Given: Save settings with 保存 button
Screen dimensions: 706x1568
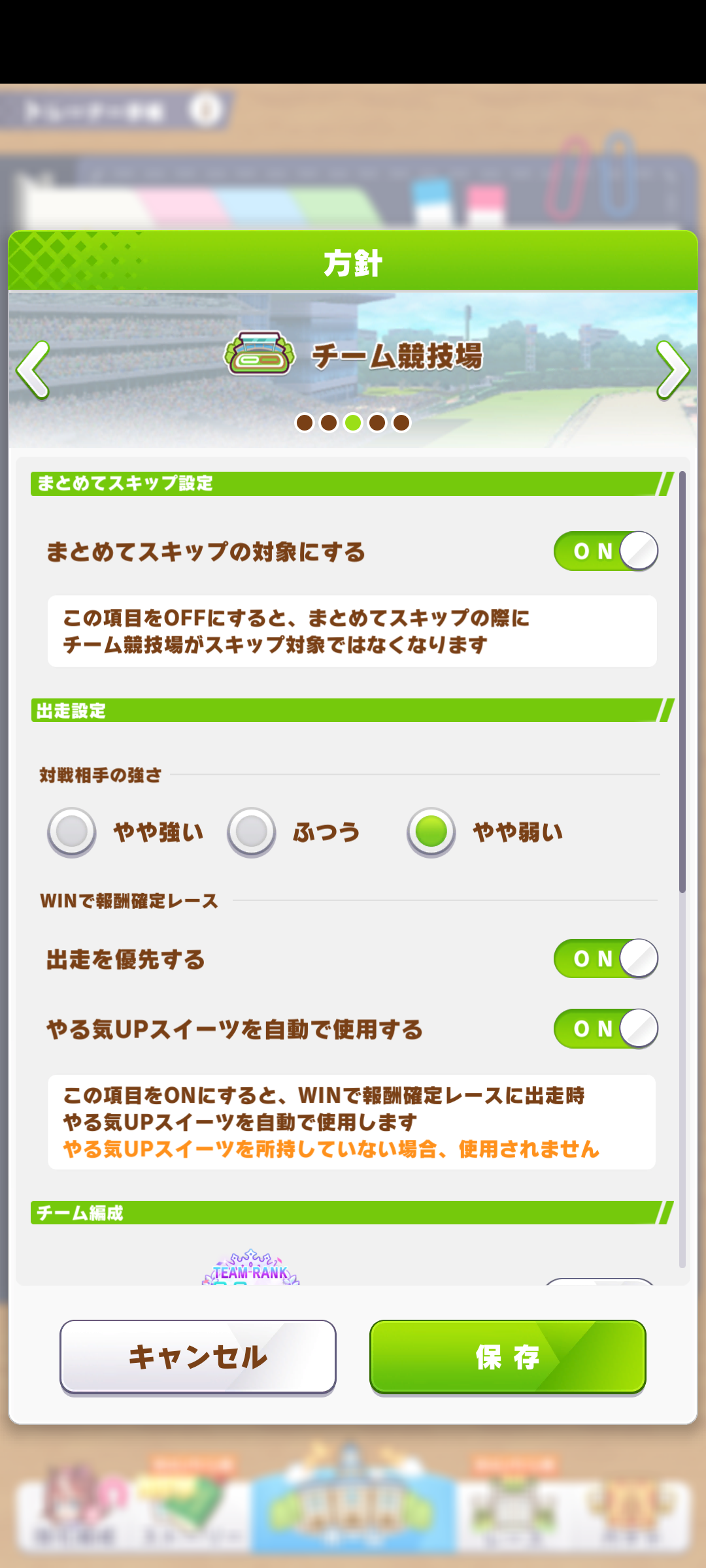Looking at the screenshot, I should click(x=508, y=1357).
